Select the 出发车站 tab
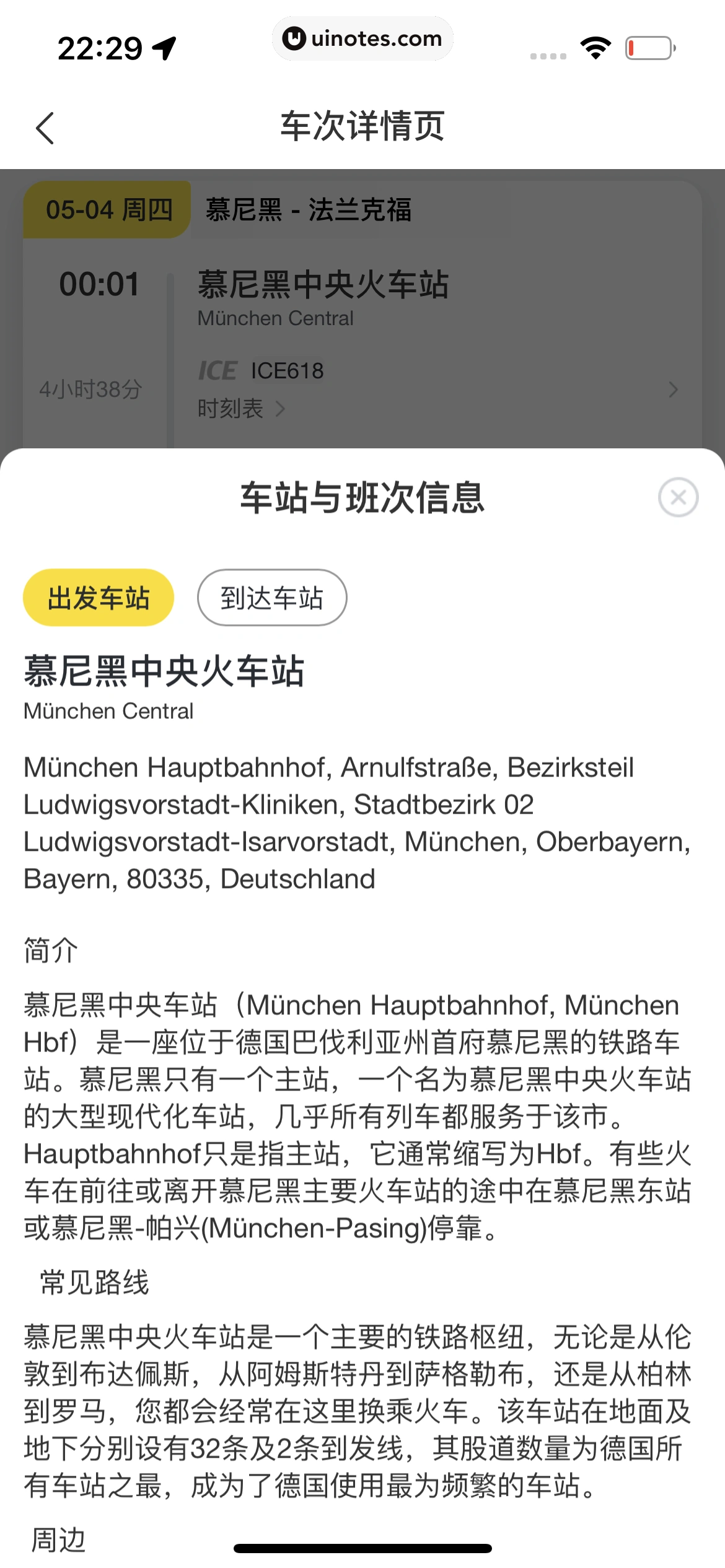 [99, 598]
